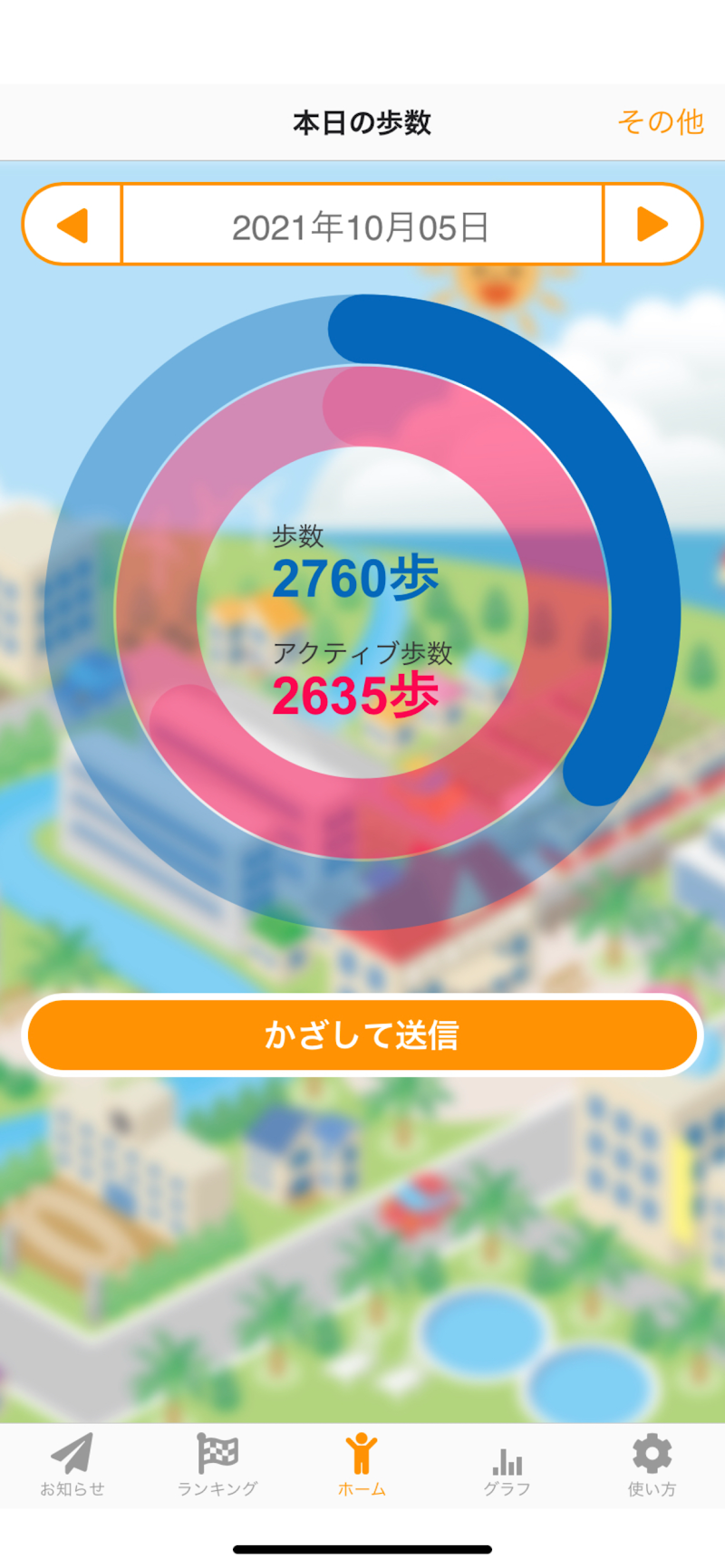725x1568 pixels.
Task: Open the ランキング tab
Action: [x=217, y=1465]
